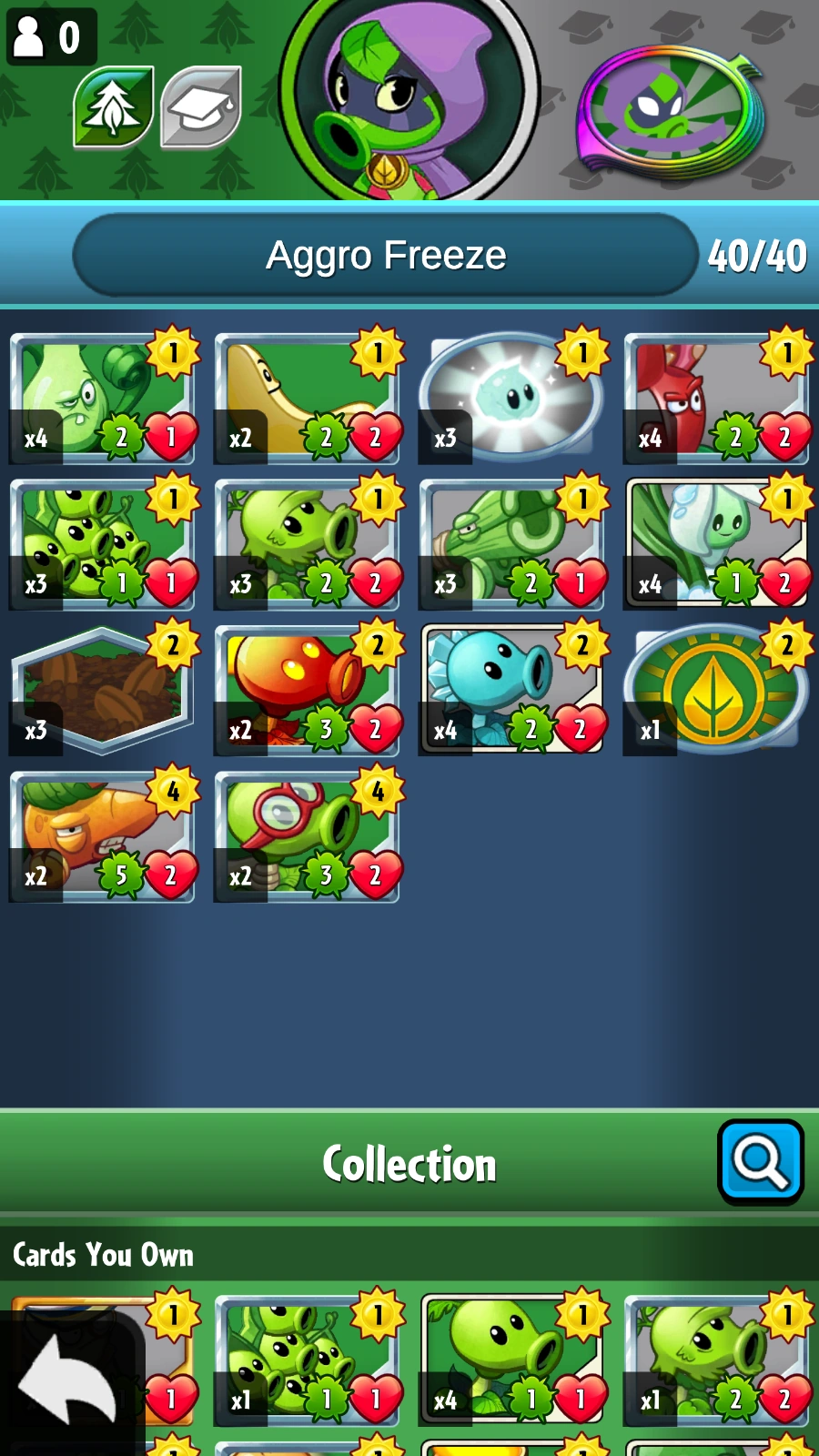
Task: Open the Cards You Own section
Action: (x=100, y=1255)
